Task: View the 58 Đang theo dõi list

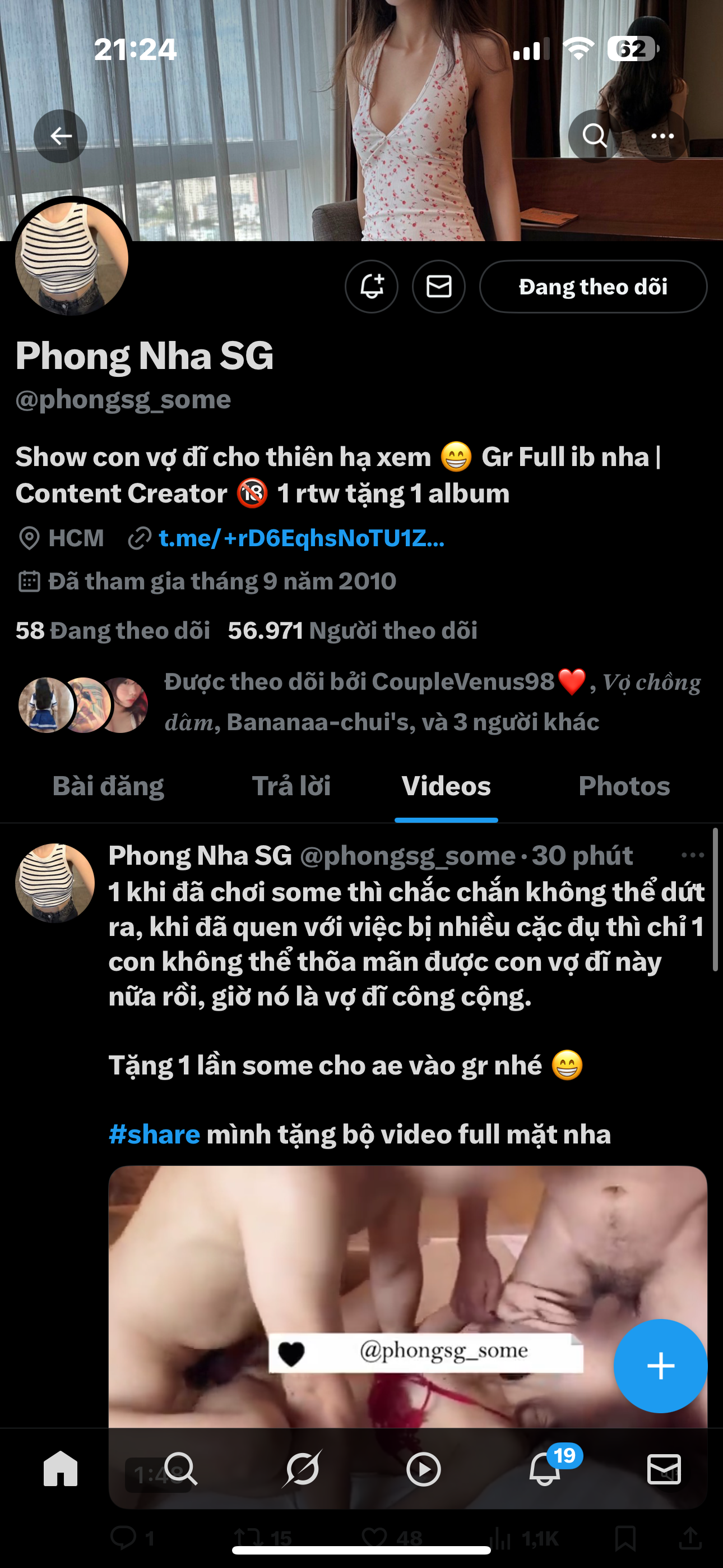Action: pyautogui.click(x=113, y=630)
